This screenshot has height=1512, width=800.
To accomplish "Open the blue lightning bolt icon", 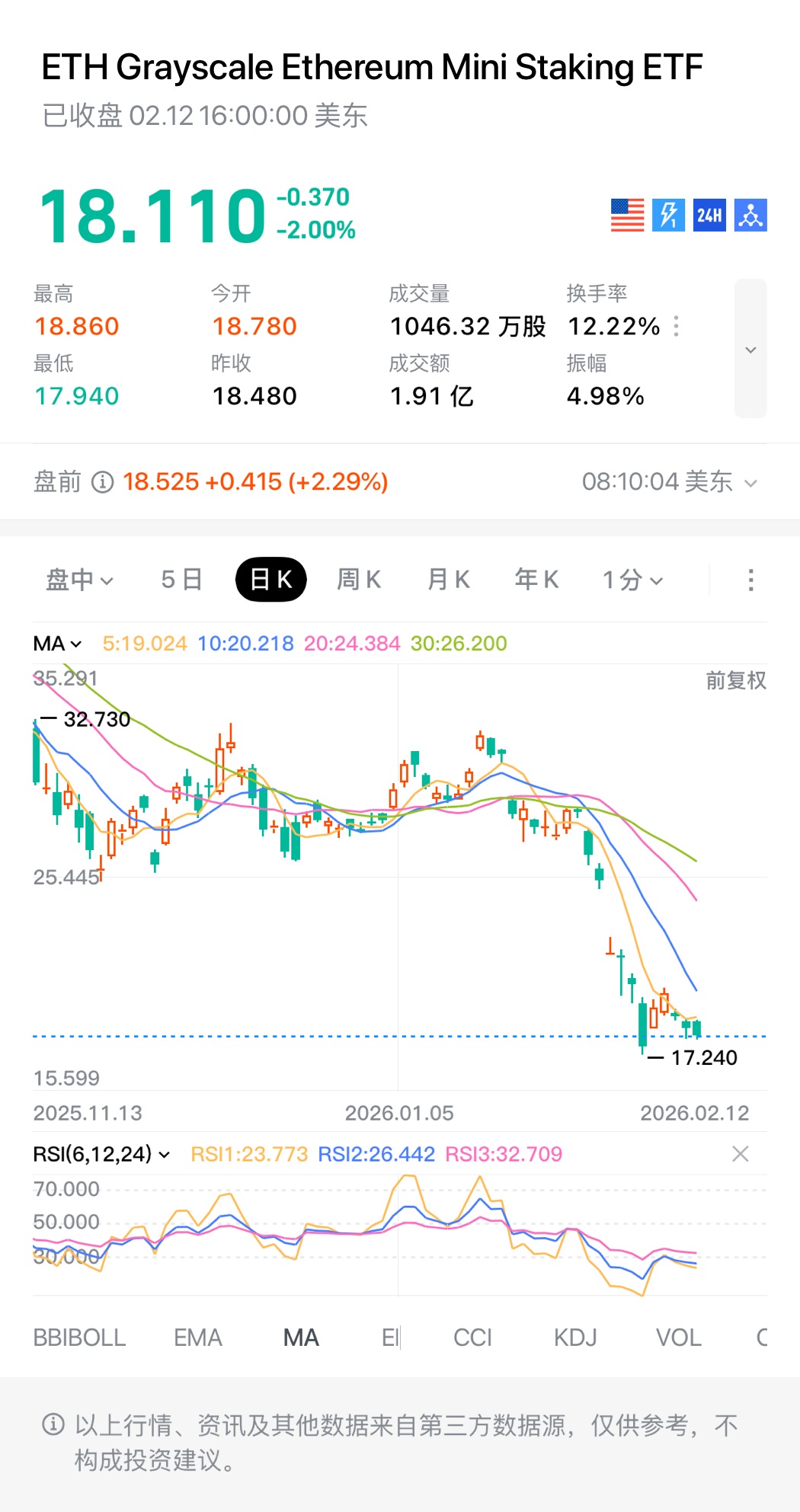I will pyautogui.click(x=668, y=216).
